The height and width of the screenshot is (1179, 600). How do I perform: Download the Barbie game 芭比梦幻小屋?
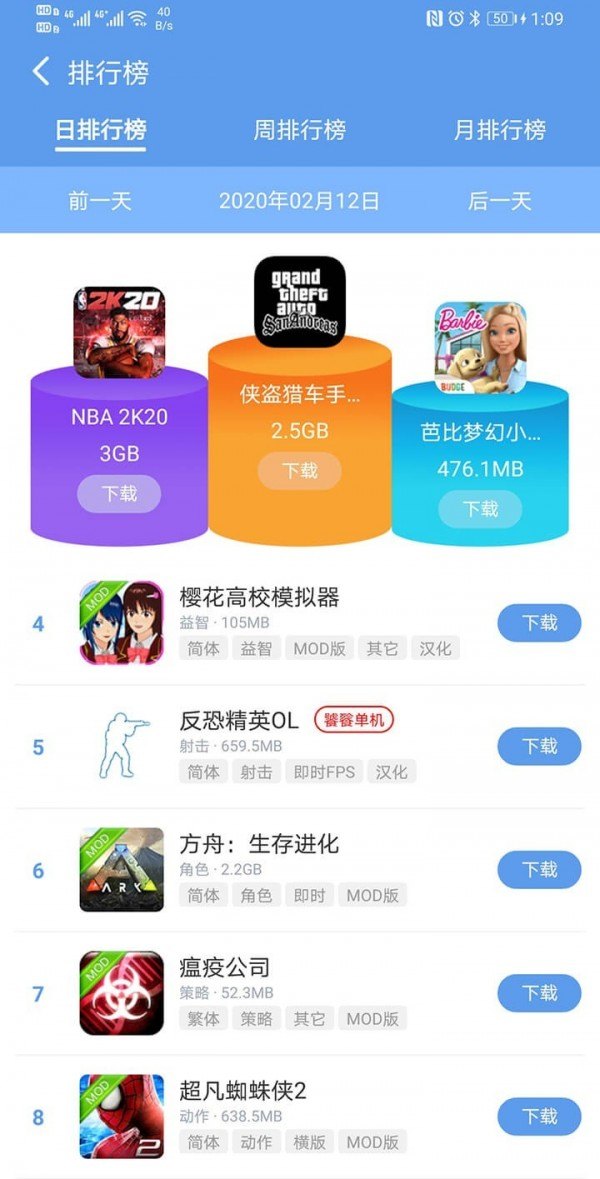[x=480, y=509]
